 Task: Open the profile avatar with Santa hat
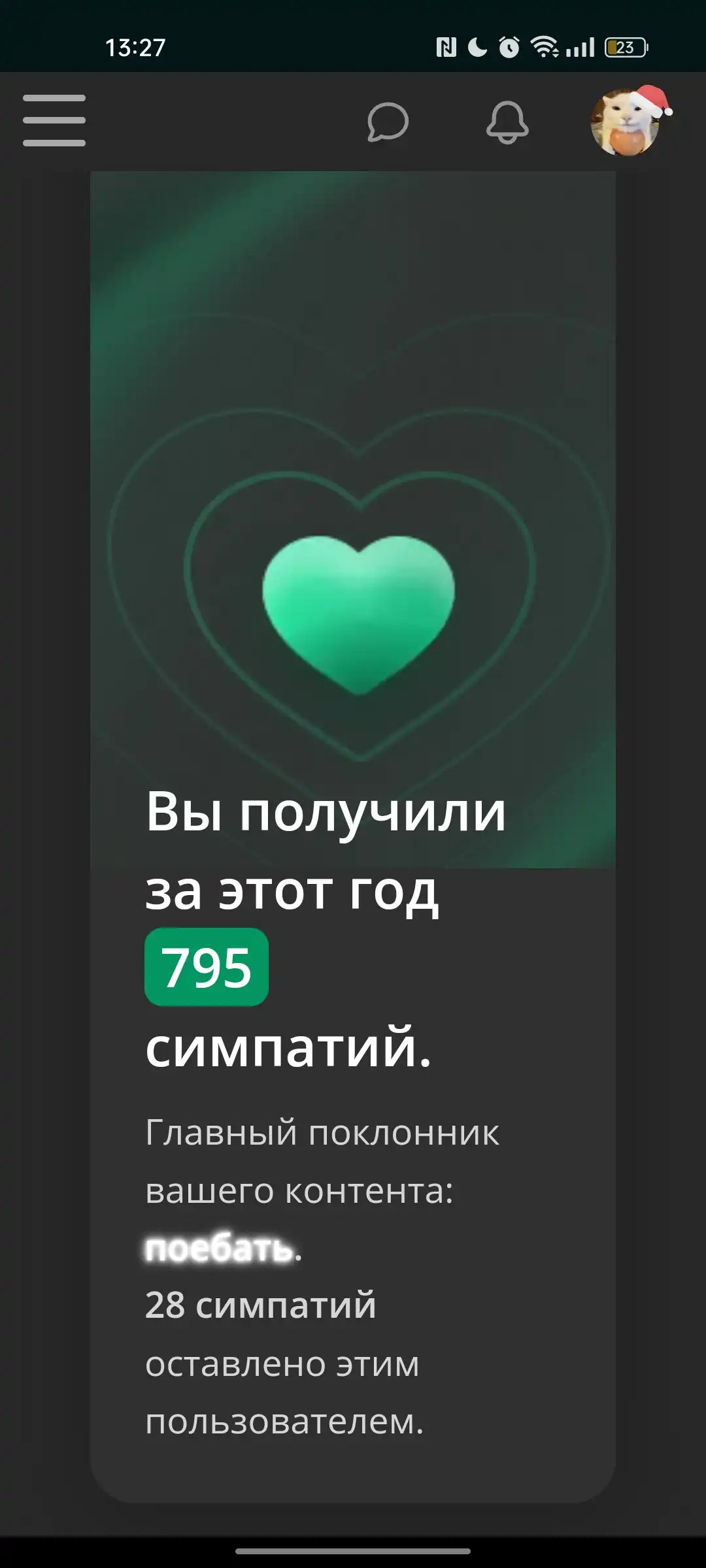[x=629, y=122]
